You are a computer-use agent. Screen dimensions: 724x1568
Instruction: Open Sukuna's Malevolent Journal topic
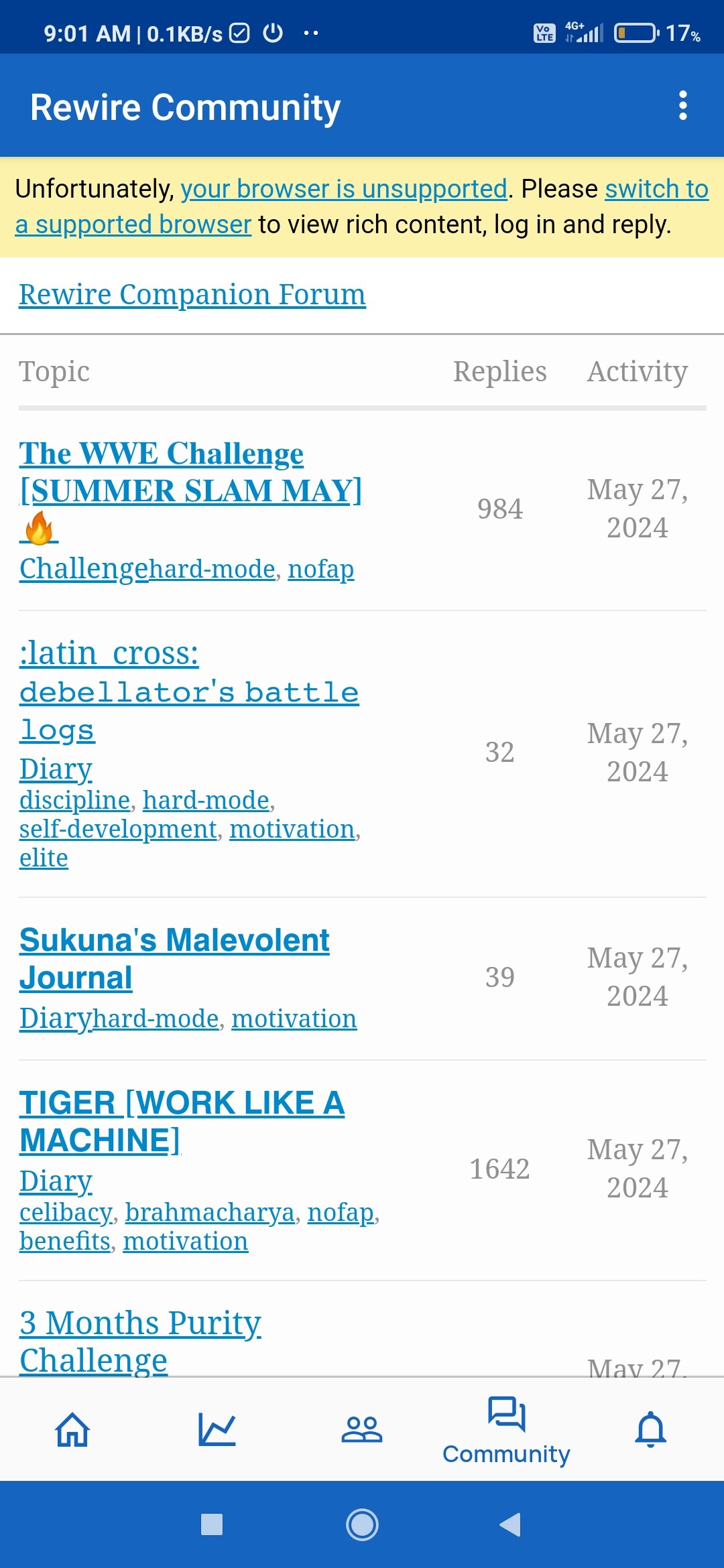pos(174,959)
